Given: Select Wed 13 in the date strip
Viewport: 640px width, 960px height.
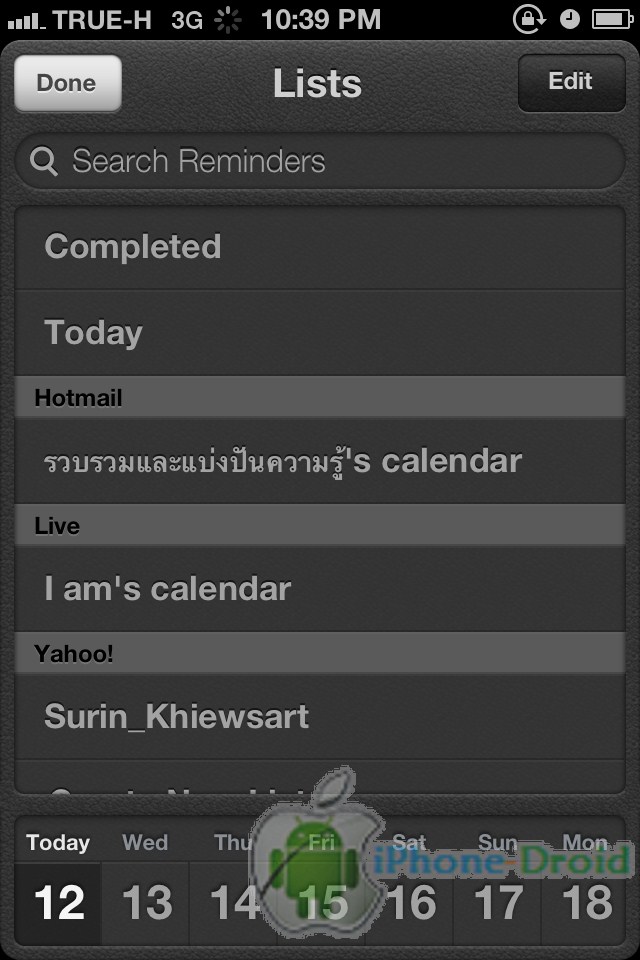Looking at the screenshot, I should click(145, 885).
